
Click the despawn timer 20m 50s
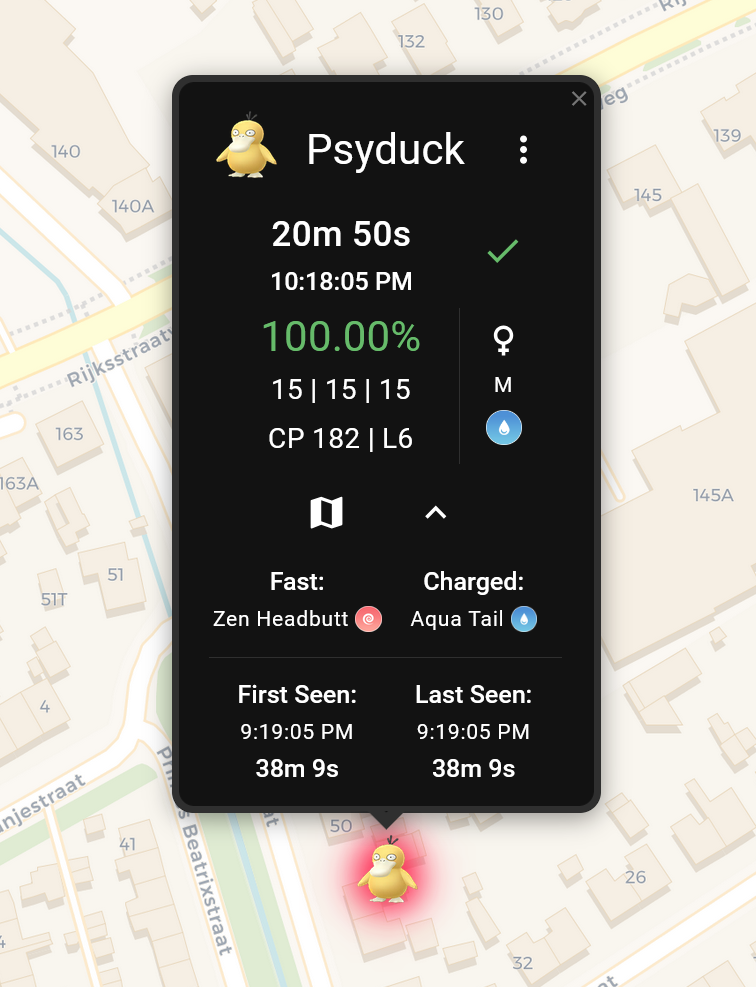pyautogui.click(x=342, y=235)
